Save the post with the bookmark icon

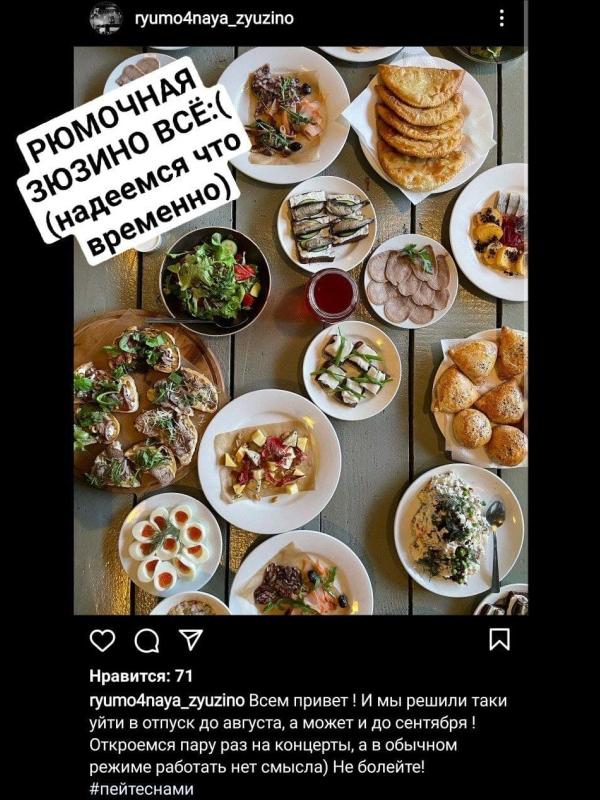click(500, 640)
